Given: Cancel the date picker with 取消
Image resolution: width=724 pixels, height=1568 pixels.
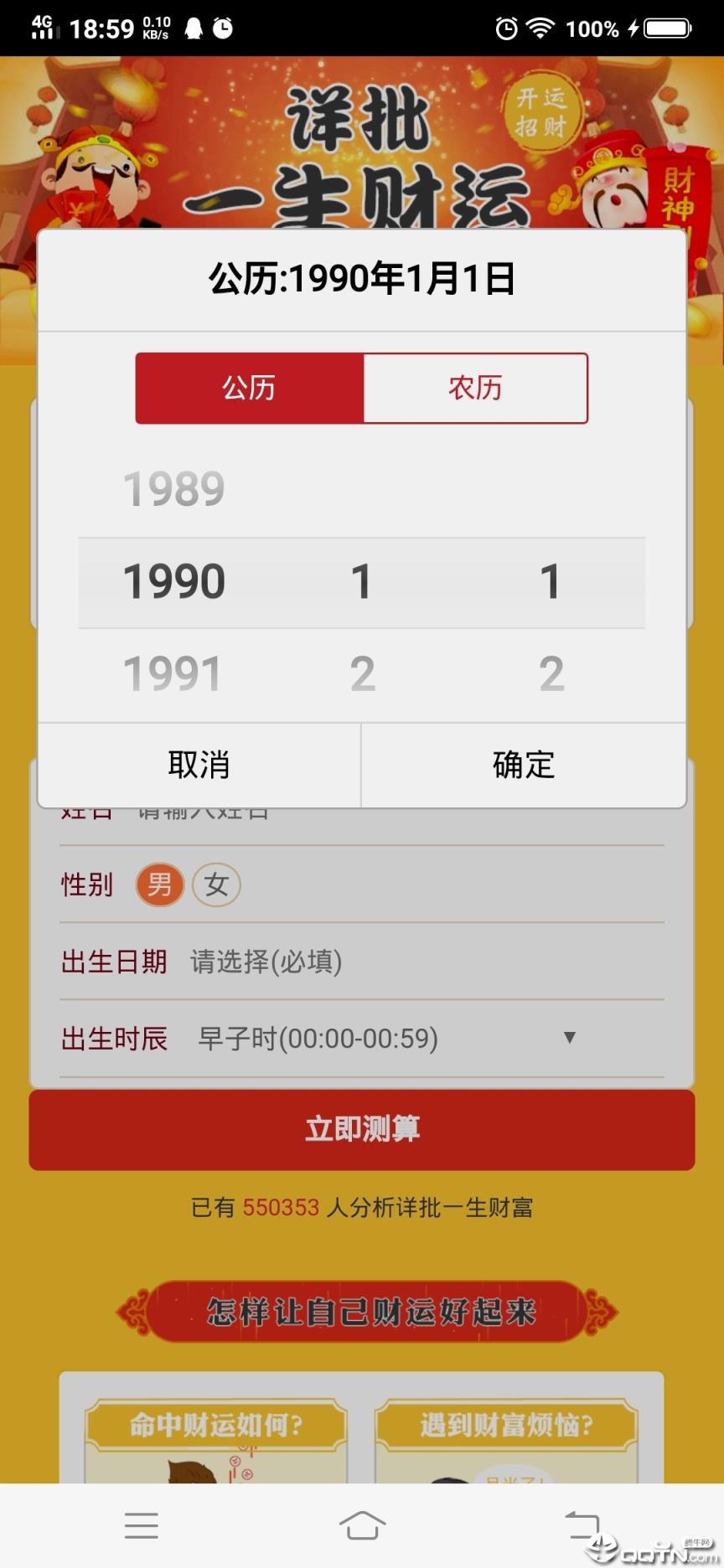Looking at the screenshot, I should point(199,765).
